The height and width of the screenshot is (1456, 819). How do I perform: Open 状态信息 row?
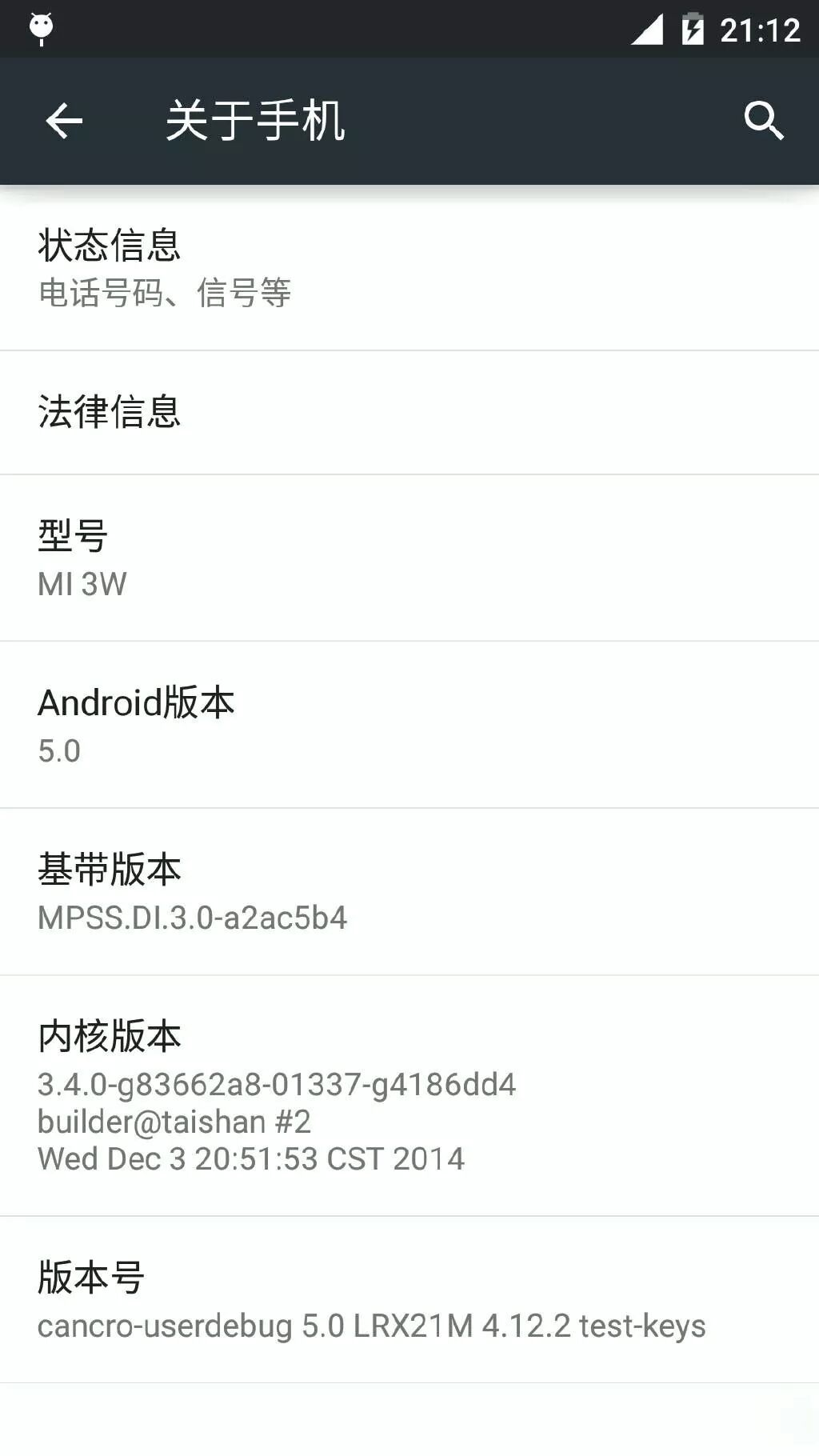point(409,268)
